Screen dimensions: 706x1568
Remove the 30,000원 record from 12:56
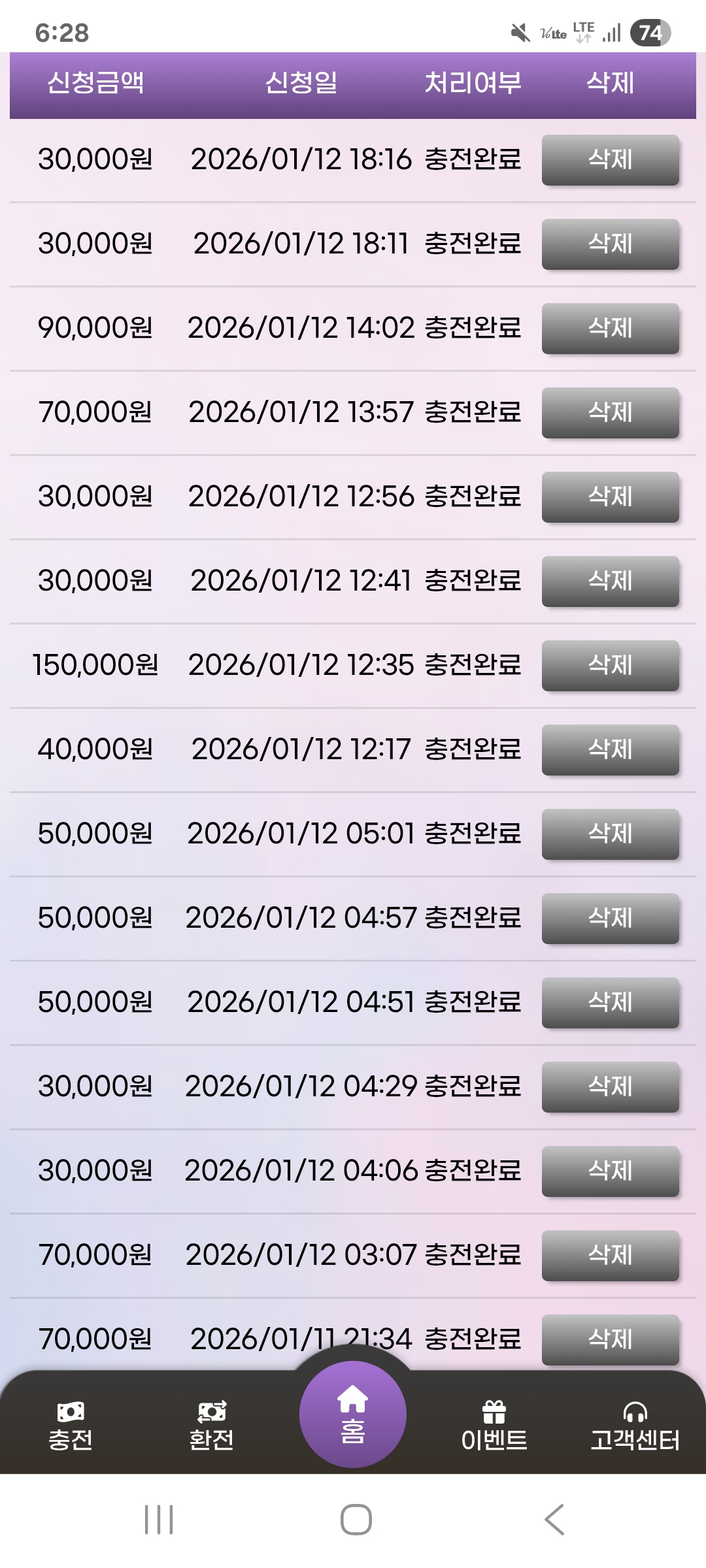coord(610,497)
